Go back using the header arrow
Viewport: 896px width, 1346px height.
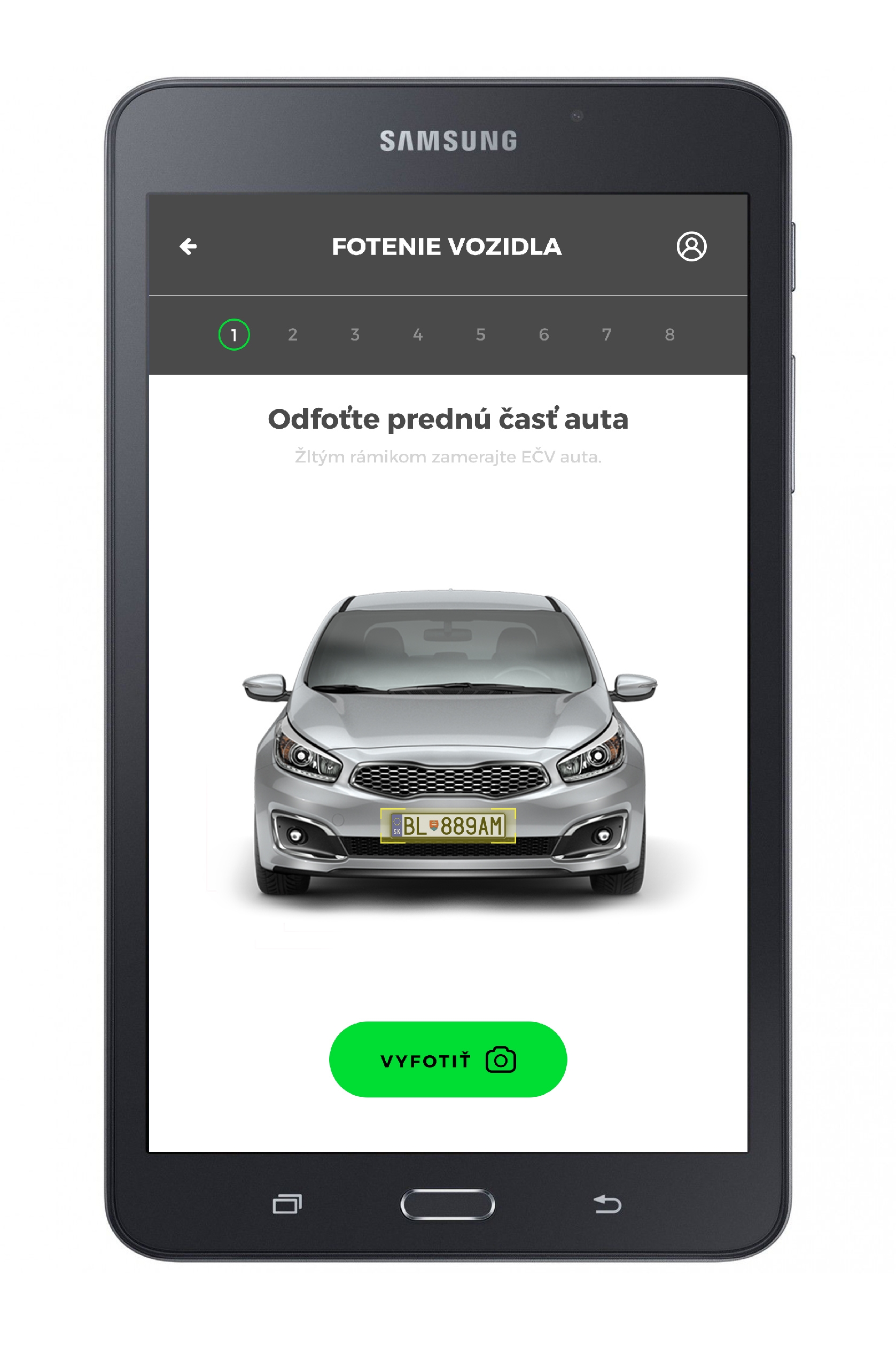pos(188,246)
